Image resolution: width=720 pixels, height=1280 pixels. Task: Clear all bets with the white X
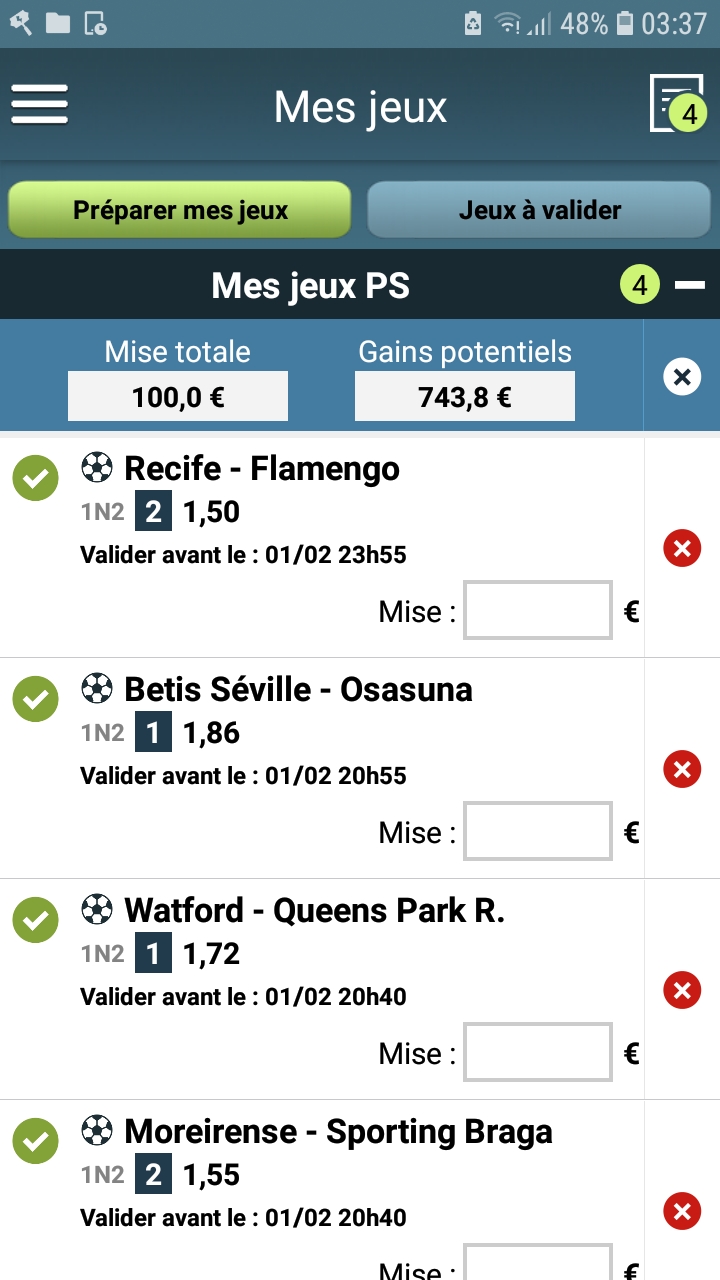coord(682,377)
